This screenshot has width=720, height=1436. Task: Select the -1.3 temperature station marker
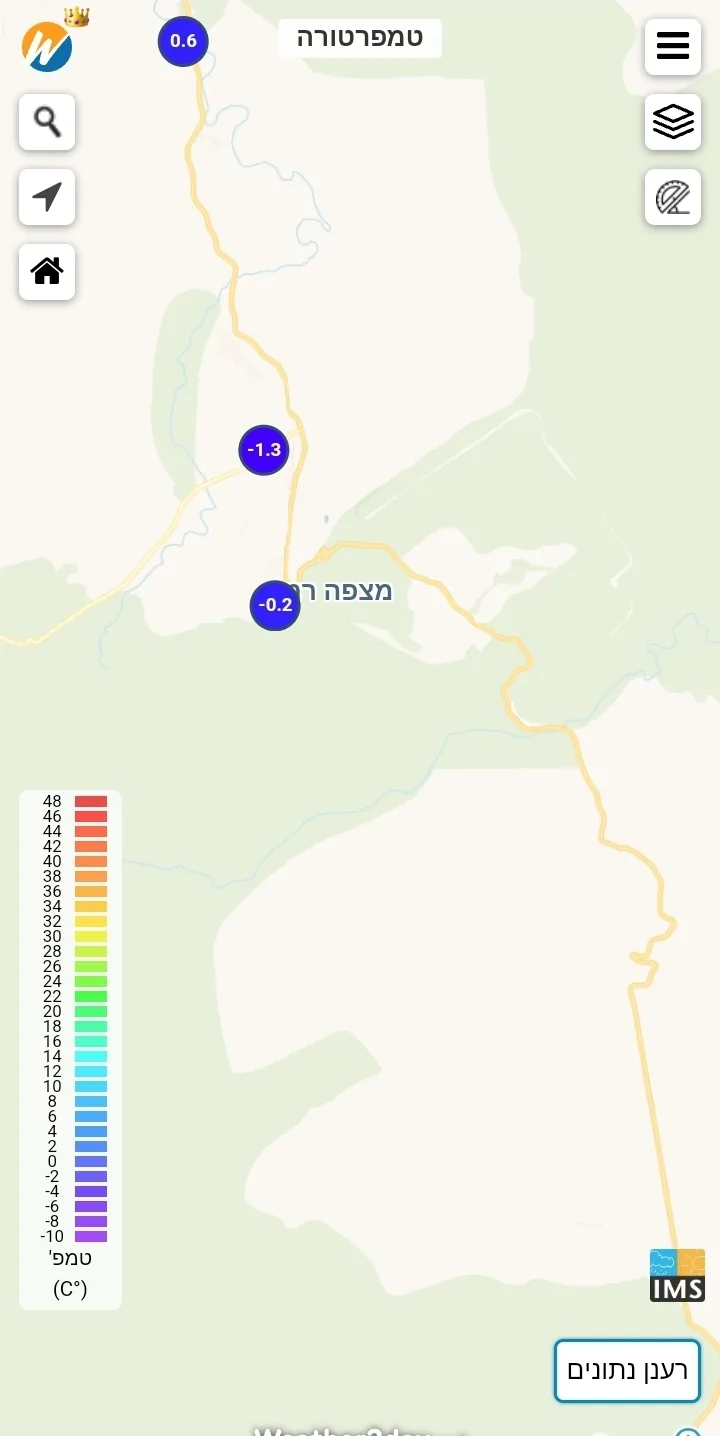(264, 450)
